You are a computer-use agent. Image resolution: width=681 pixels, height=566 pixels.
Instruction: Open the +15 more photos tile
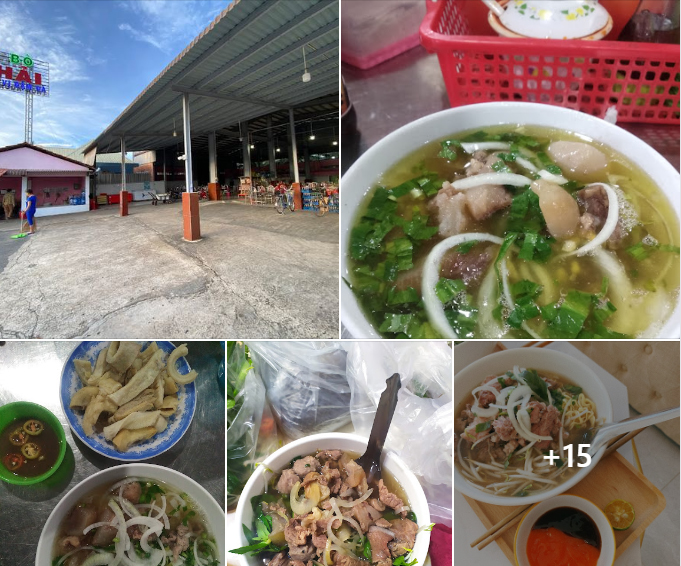pos(567,453)
